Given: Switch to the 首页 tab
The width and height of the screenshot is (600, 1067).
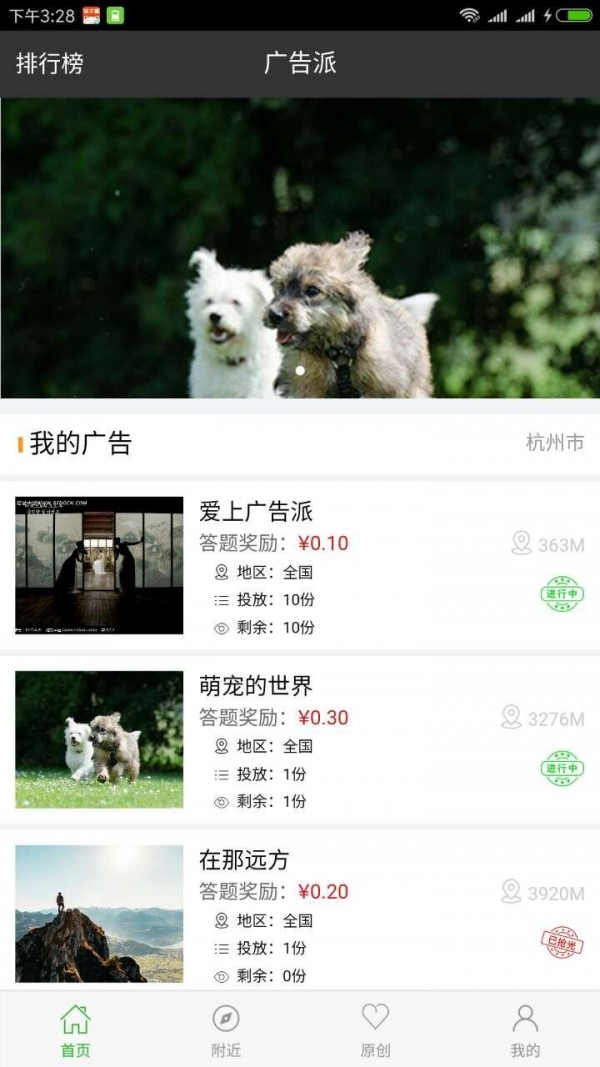Looking at the screenshot, I should tap(75, 1030).
